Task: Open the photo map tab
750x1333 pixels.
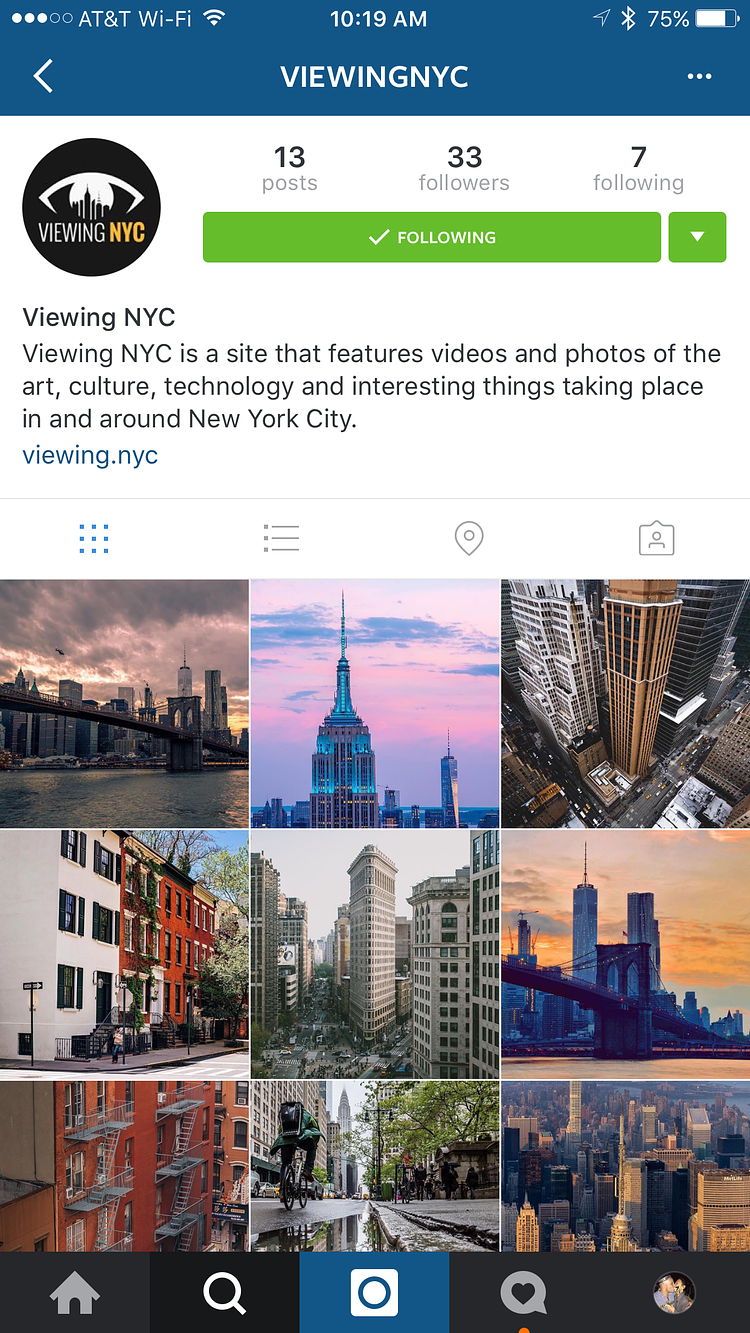Action: tap(468, 539)
